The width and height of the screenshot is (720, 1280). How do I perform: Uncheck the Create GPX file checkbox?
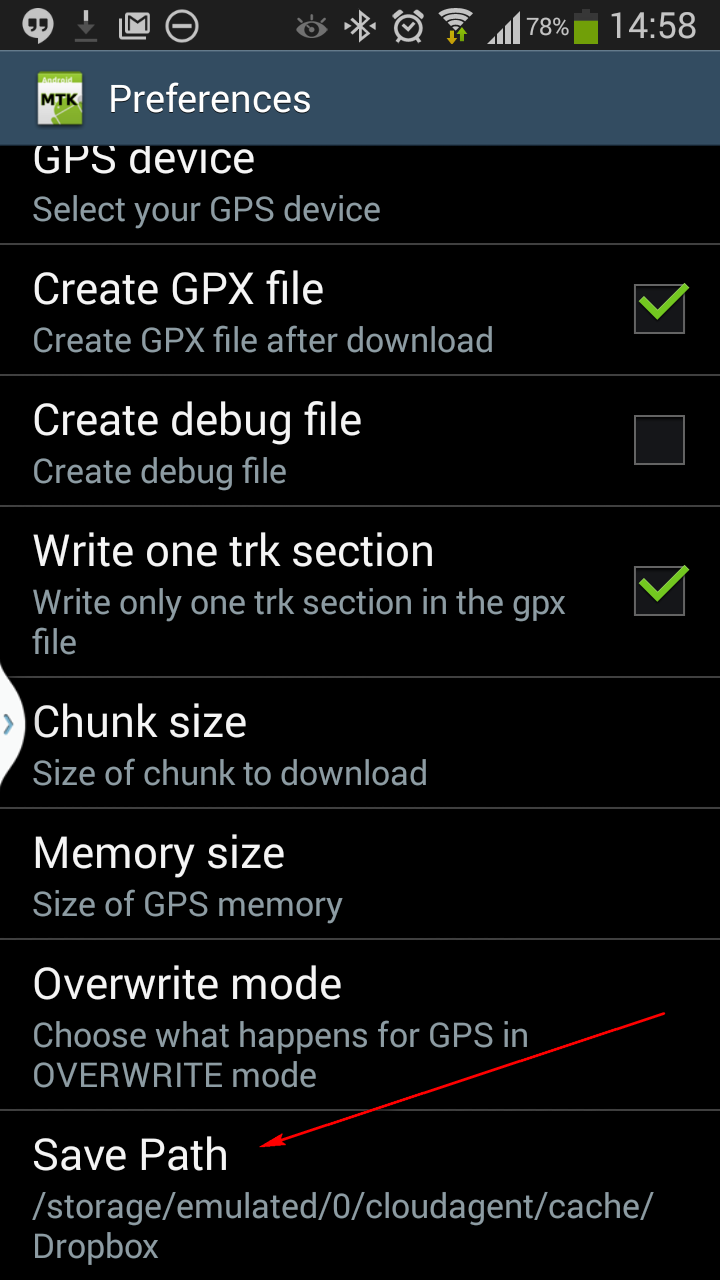[x=659, y=309]
